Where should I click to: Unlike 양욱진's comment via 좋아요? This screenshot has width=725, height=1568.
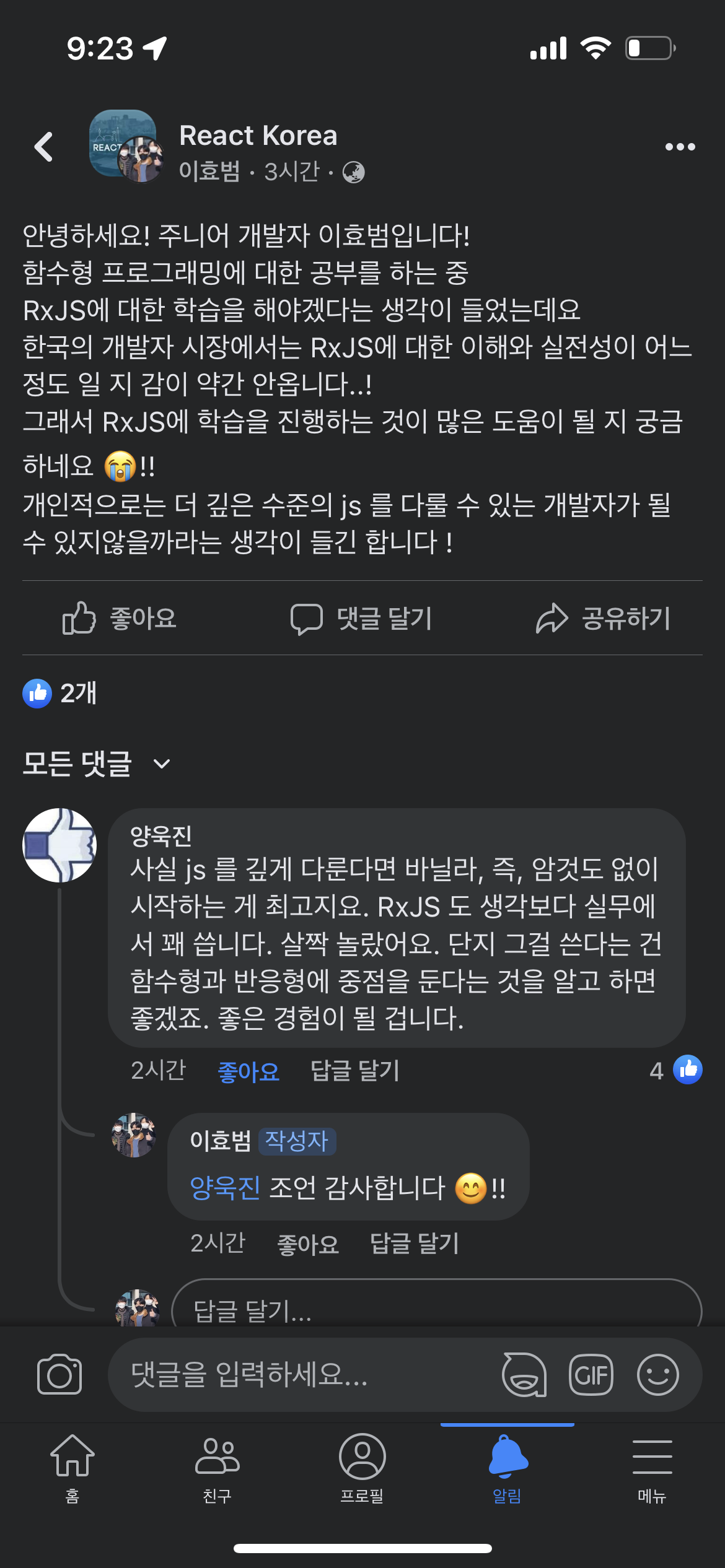[248, 1071]
